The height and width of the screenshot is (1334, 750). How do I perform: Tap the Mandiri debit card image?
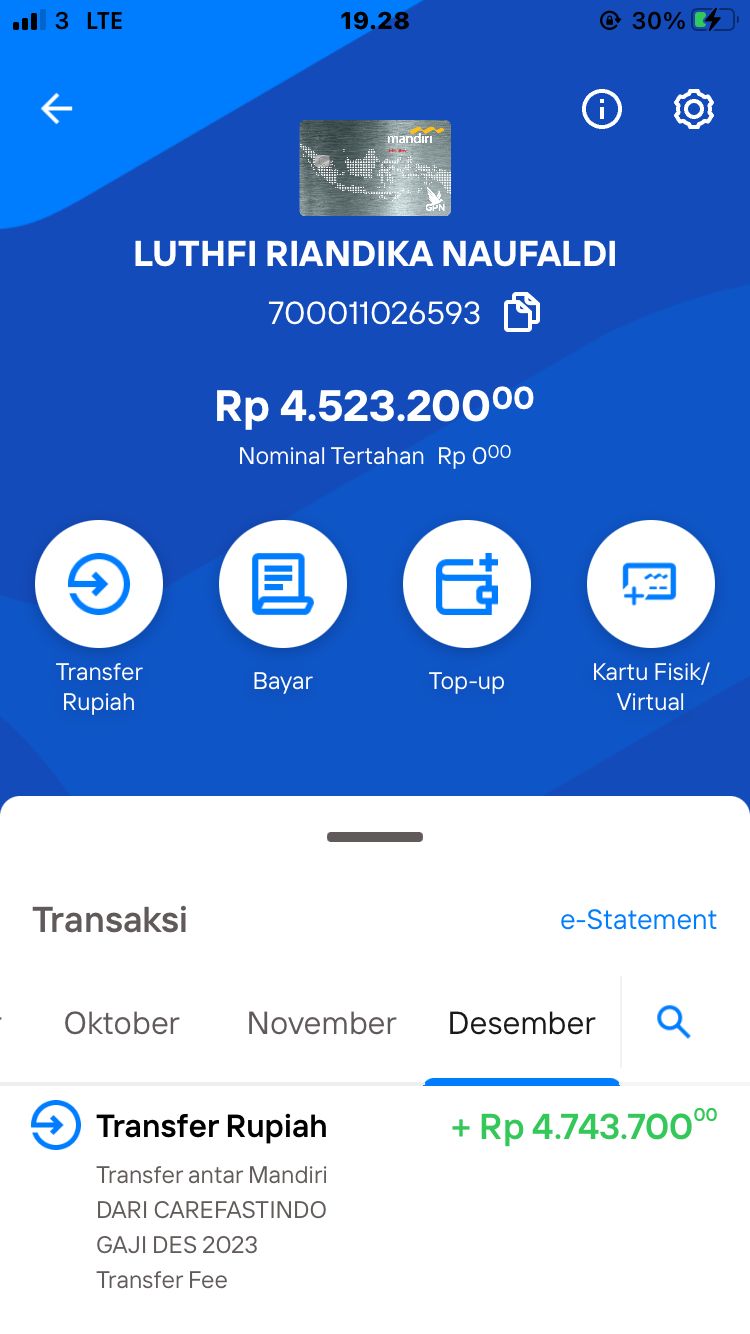tap(375, 168)
